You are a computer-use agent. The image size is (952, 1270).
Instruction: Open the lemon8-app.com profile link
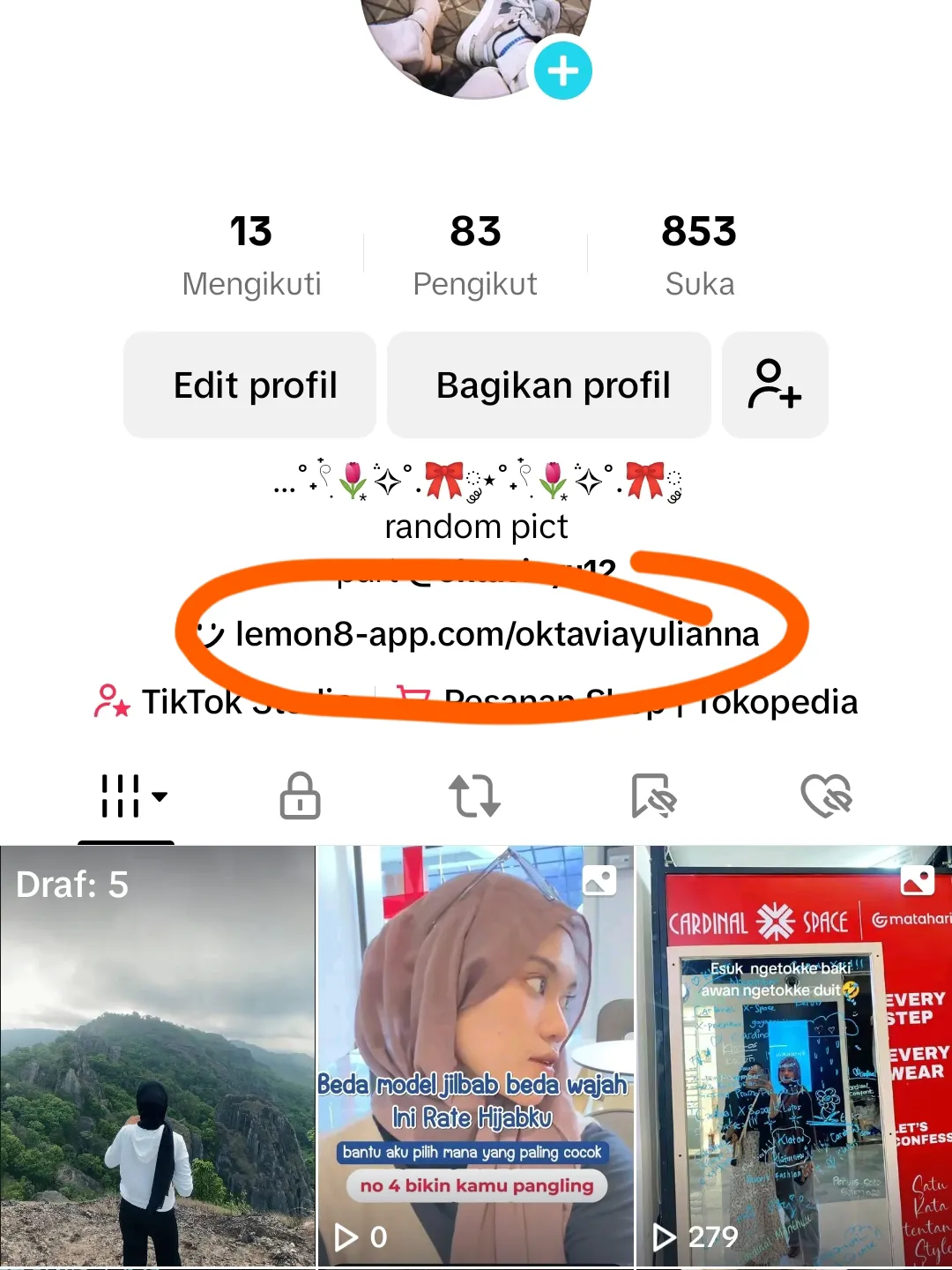click(496, 634)
